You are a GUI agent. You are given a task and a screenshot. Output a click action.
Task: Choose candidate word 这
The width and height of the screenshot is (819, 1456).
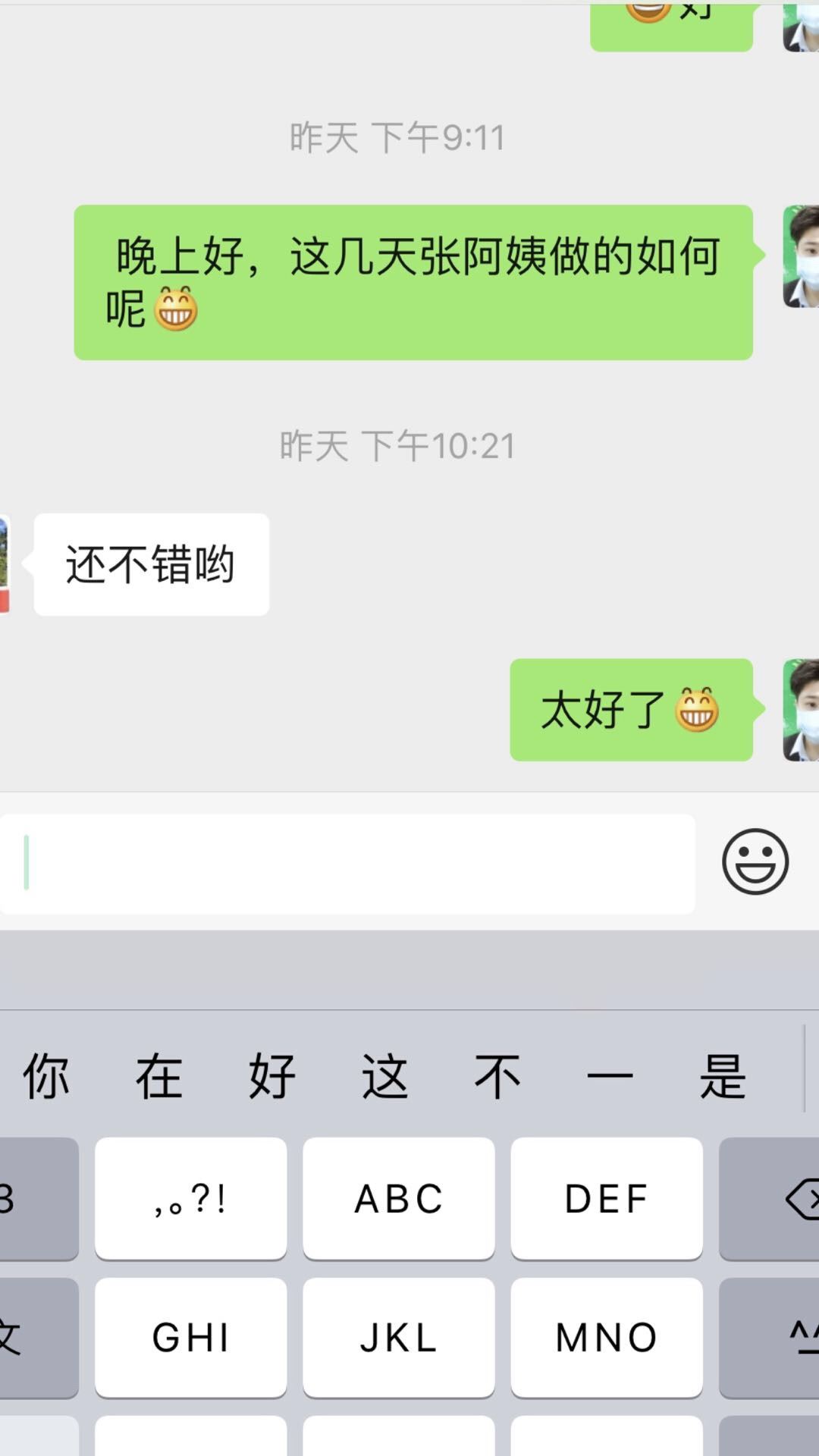pyautogui.click(x=384, y=1075)
